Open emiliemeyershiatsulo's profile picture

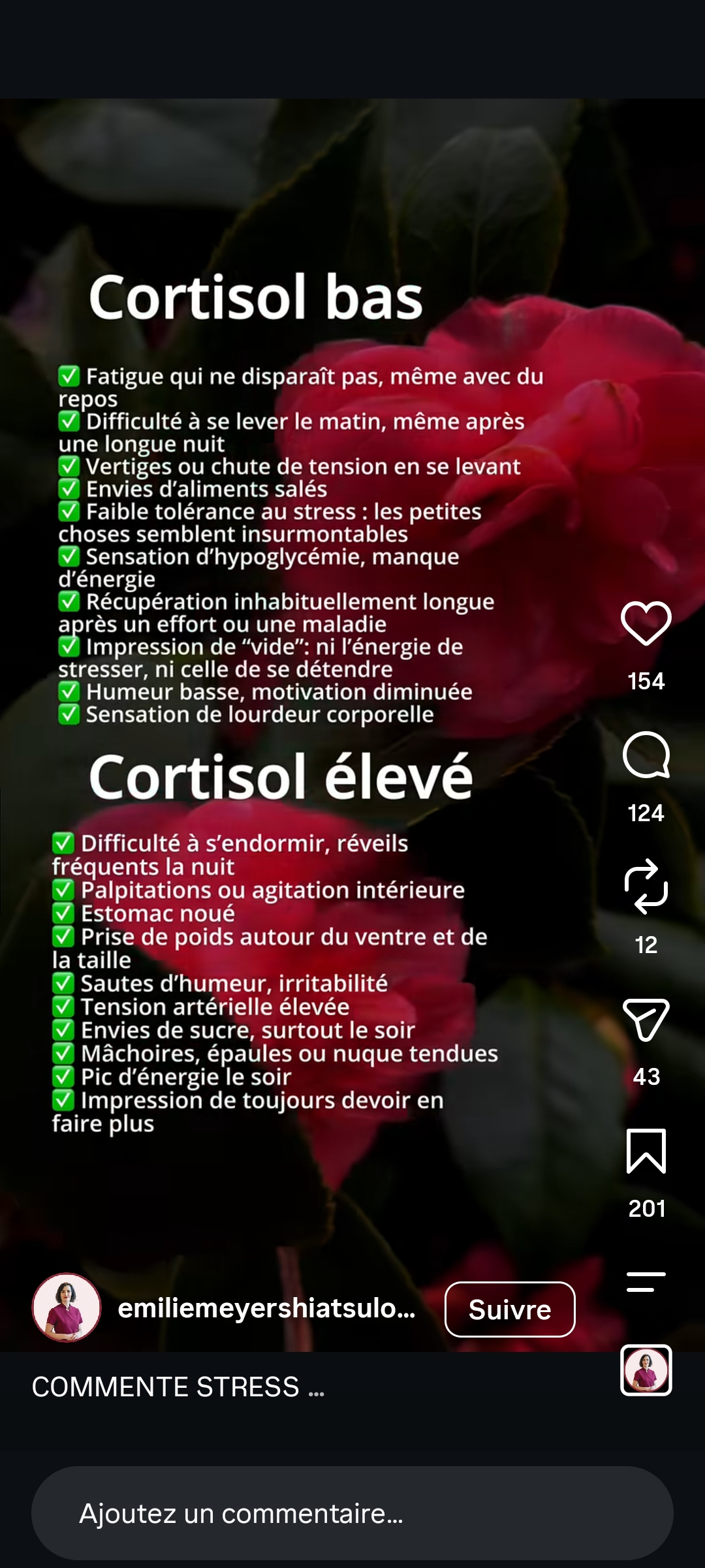tap(67, 1308)
